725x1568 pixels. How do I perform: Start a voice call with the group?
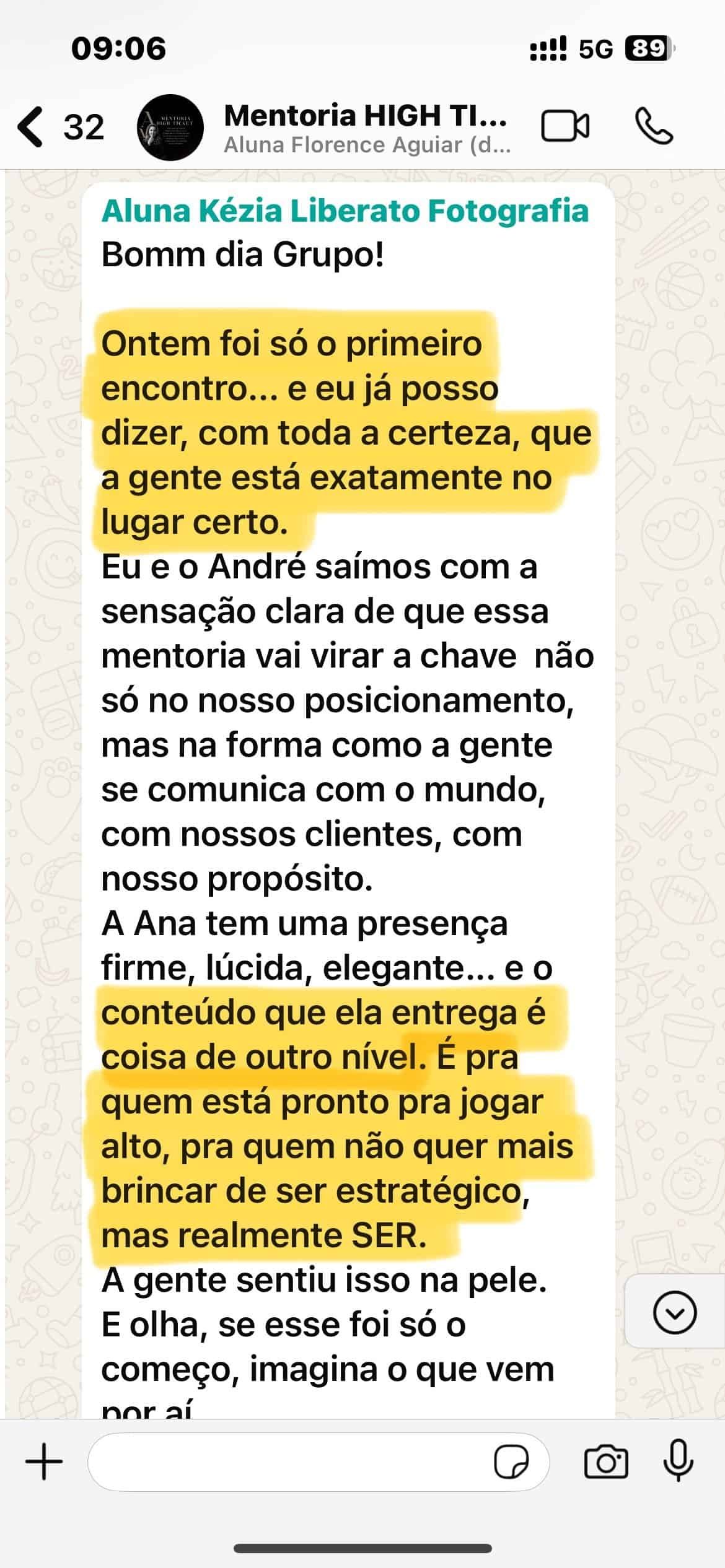[654, 127]
